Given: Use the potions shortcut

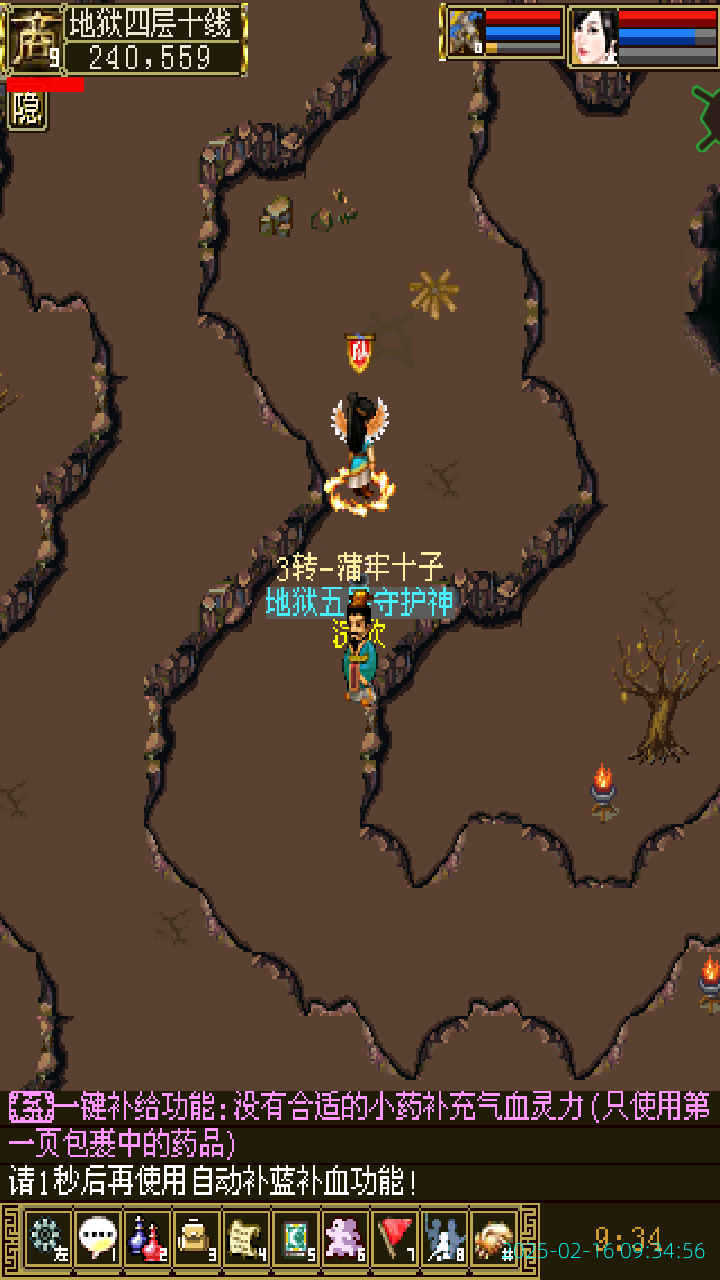Looking at the screenshot, I should 147,1238.
